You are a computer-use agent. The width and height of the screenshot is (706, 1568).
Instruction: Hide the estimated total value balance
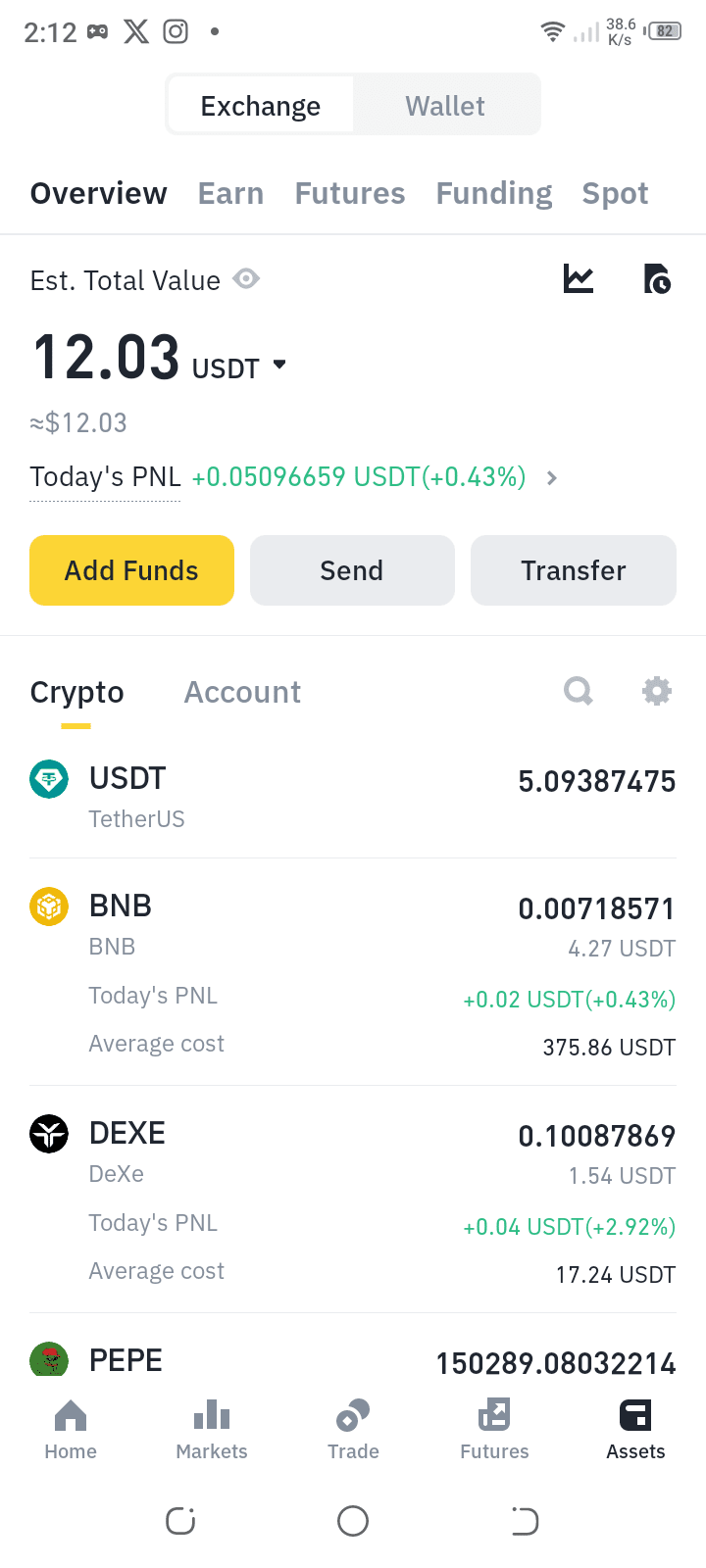[246, 279]
